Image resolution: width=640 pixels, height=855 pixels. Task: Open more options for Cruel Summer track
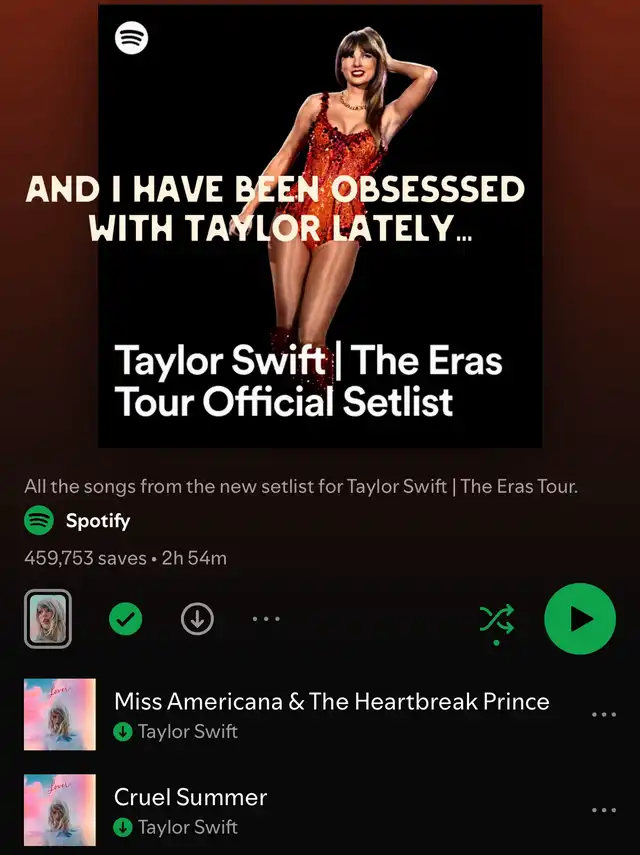click(604, 810)
